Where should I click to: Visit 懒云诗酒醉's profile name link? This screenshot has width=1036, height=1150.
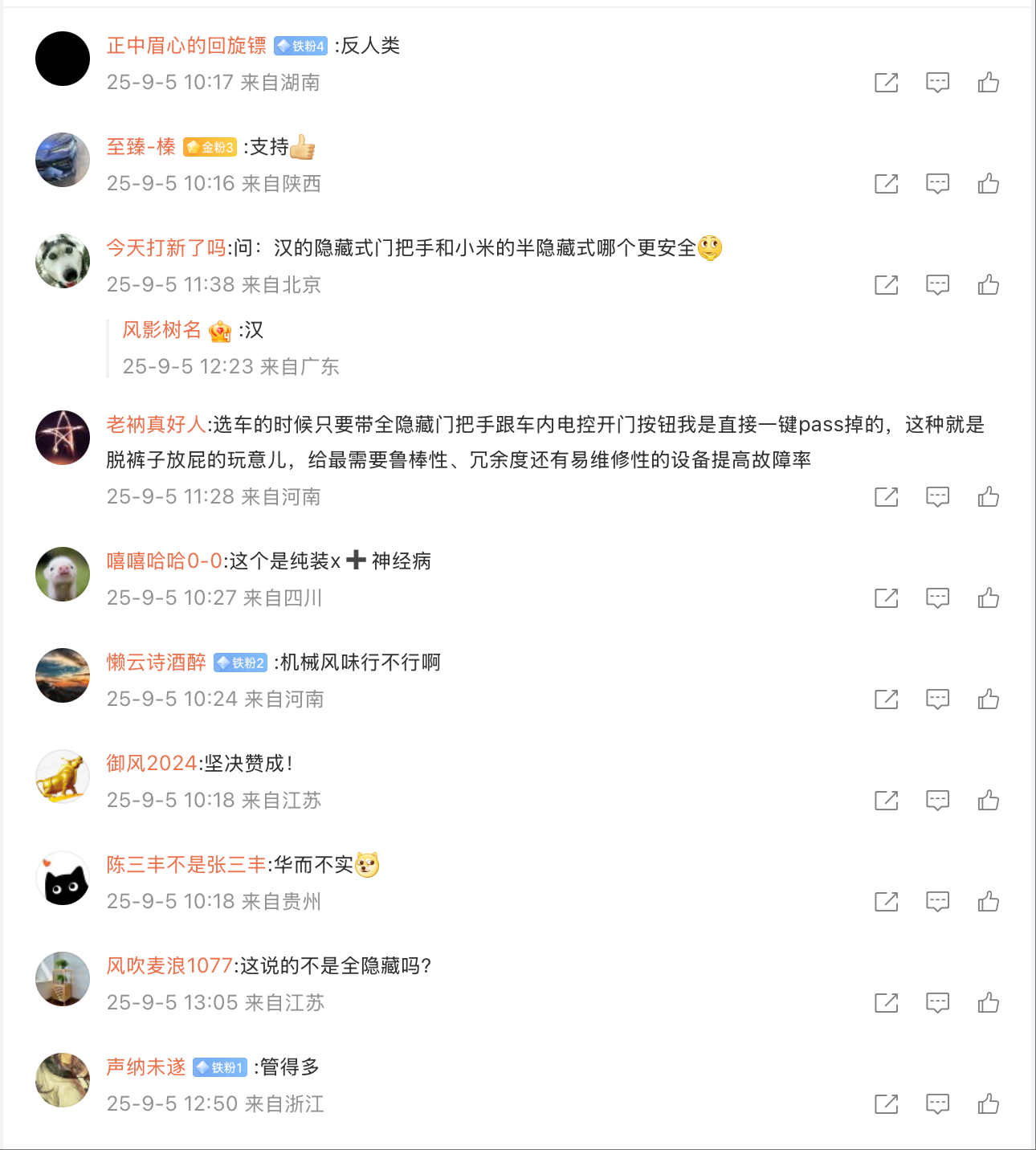click(x=157, y=663)
